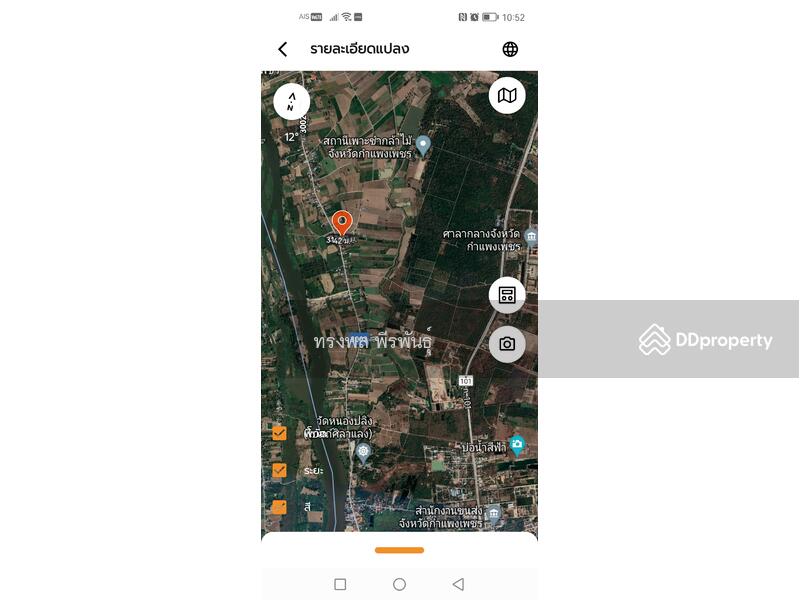800x600 pixels.
Task: Uncheck the ระยะ checkbox
Action: pos(279,470)
